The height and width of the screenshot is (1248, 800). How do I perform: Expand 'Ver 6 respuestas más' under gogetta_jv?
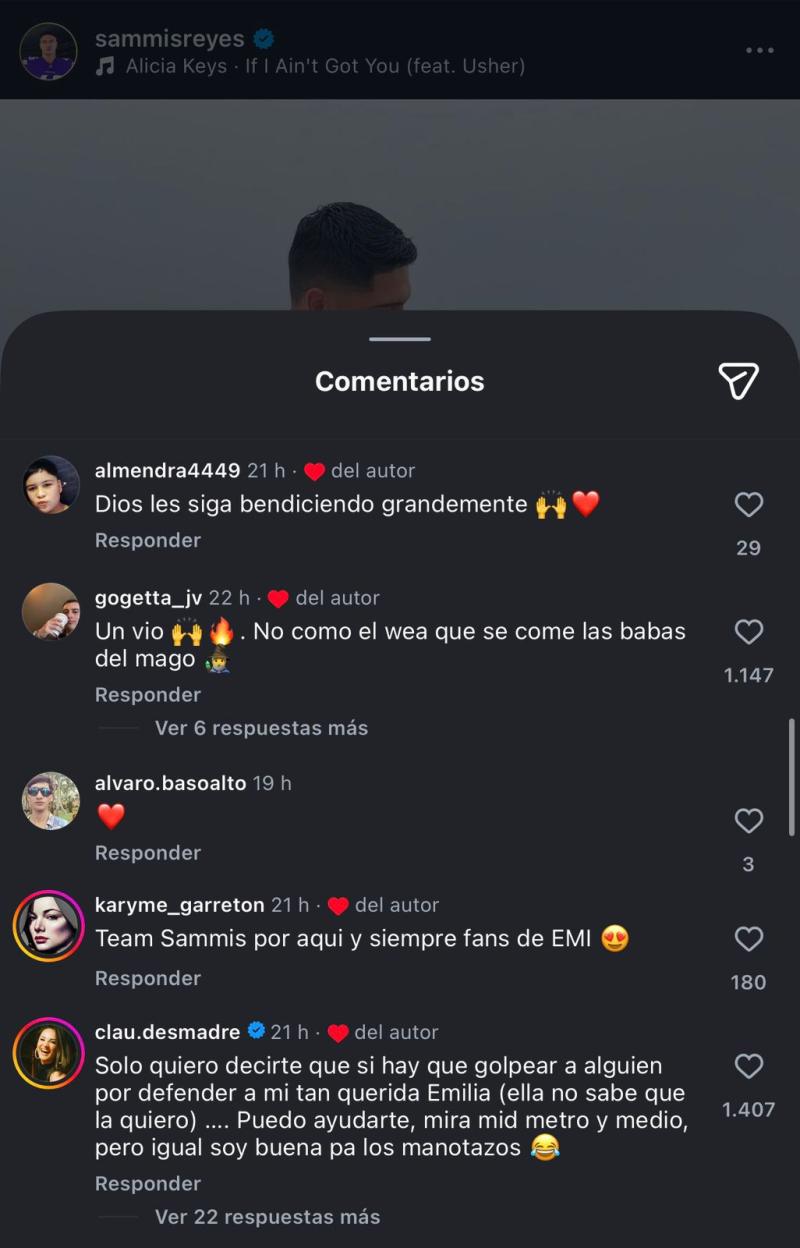pos(260,728)
